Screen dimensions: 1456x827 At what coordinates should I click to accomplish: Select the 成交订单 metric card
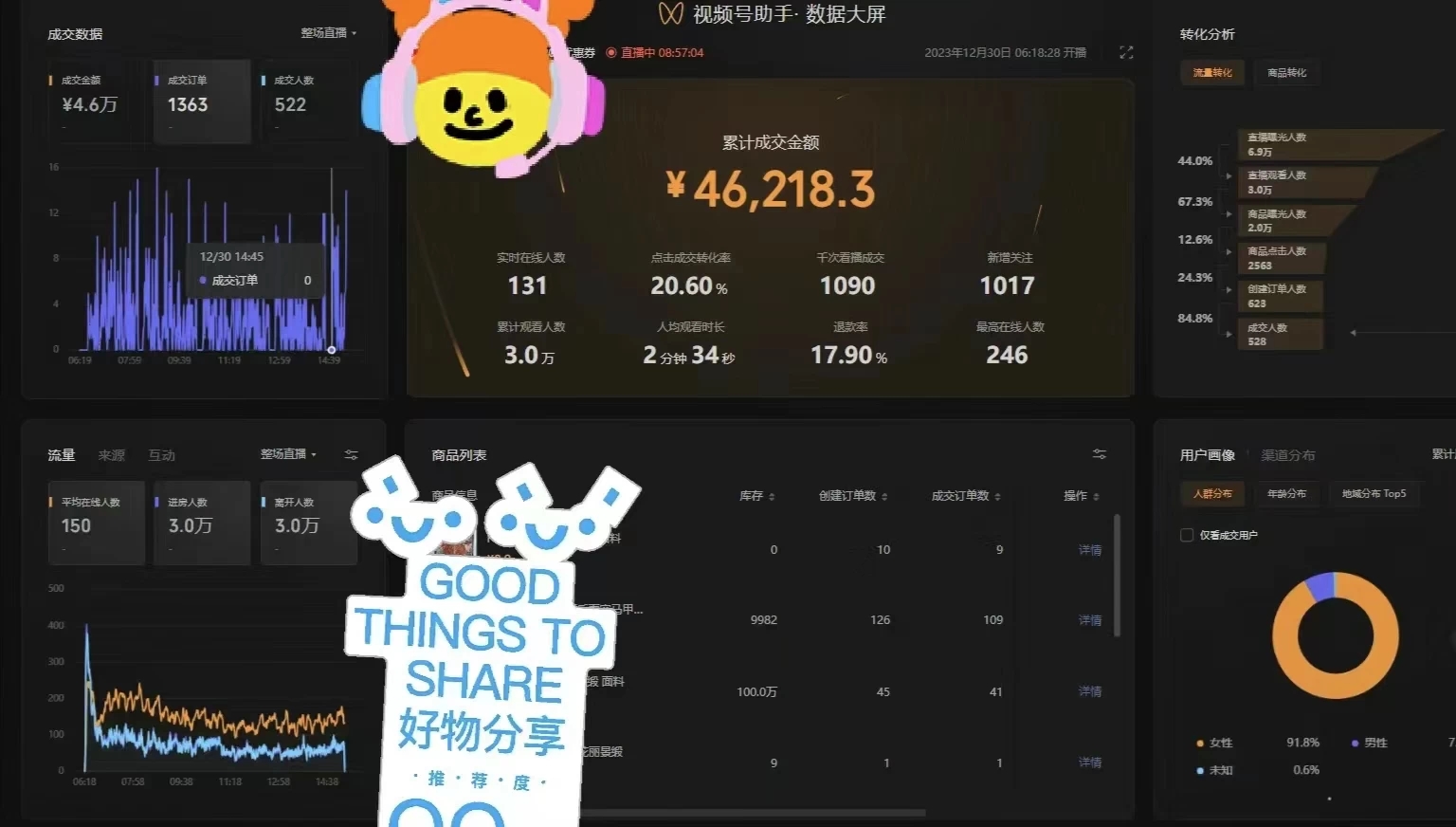tap(202, 101)
